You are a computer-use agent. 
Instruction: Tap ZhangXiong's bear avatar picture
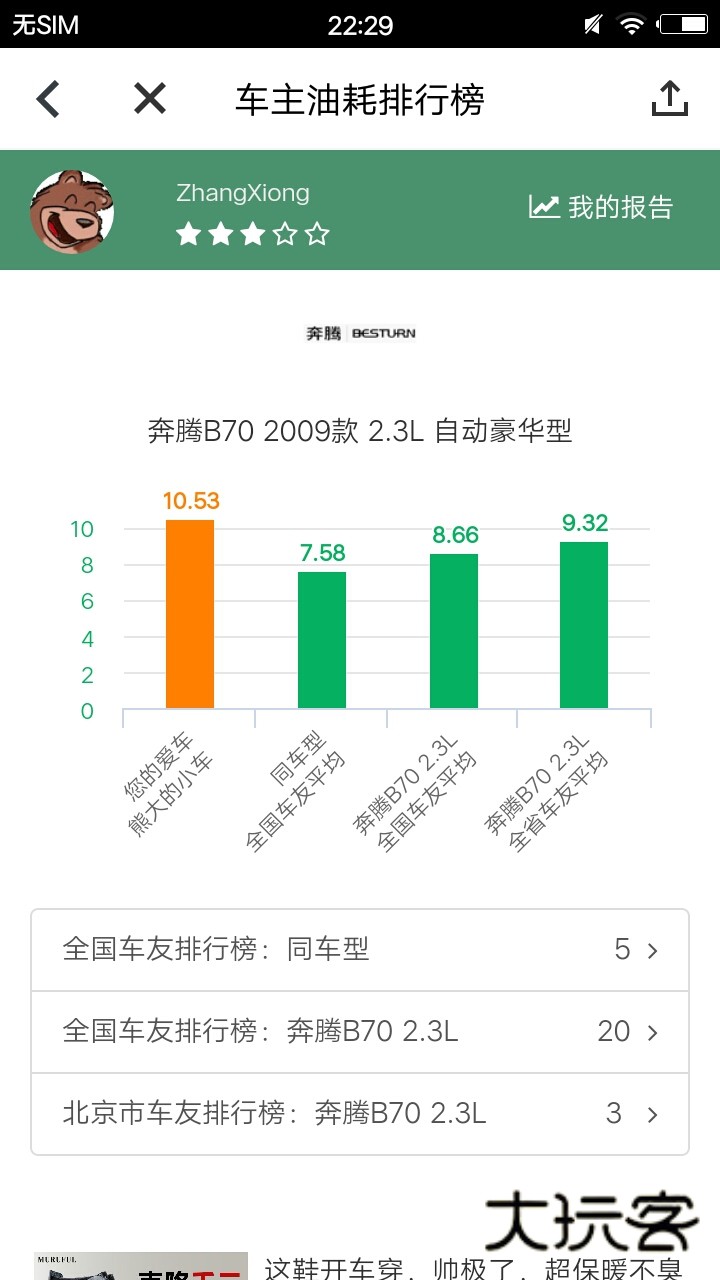click(x=71, y=211)
